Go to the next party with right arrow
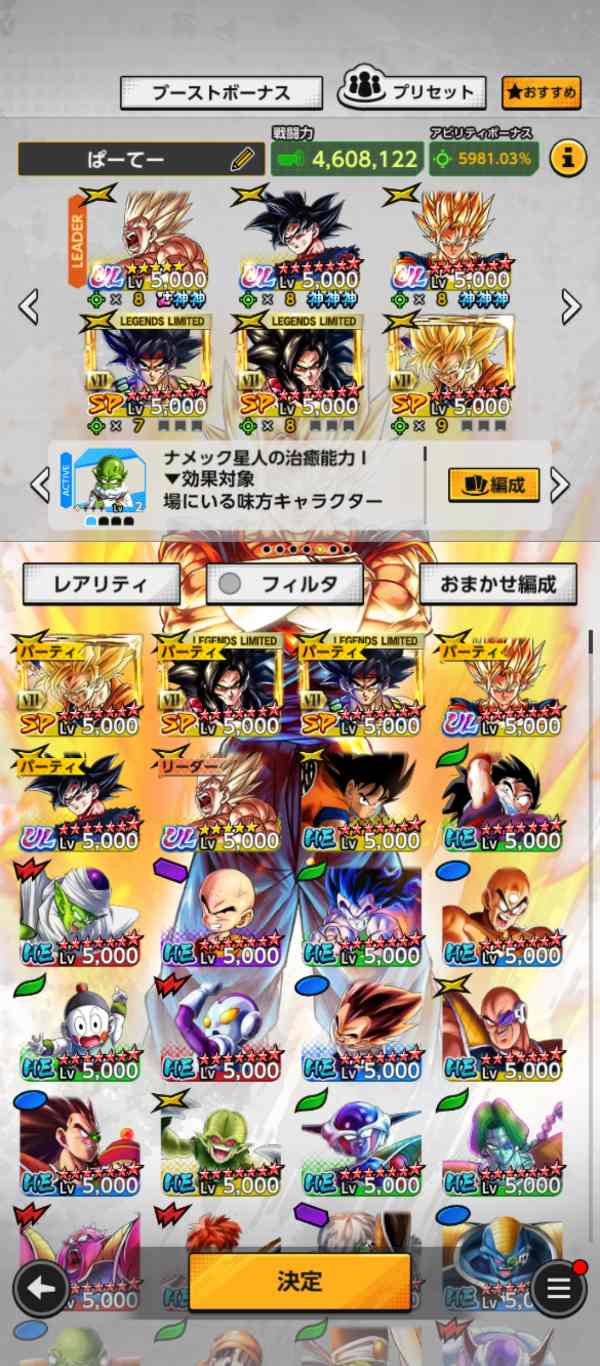 571,307
